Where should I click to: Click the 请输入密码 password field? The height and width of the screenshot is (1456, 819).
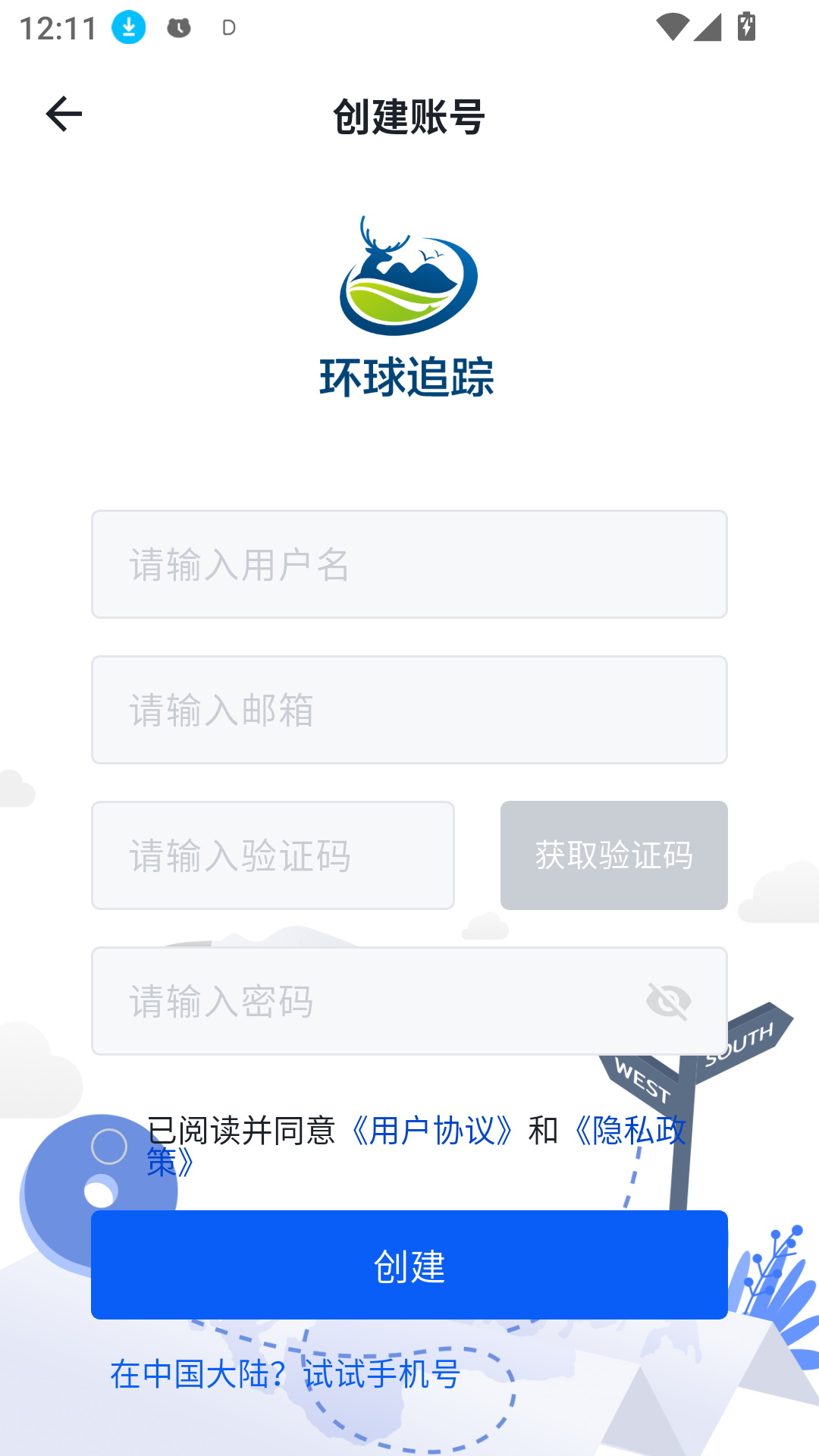pyautogui.click(x=341, y=1002)
